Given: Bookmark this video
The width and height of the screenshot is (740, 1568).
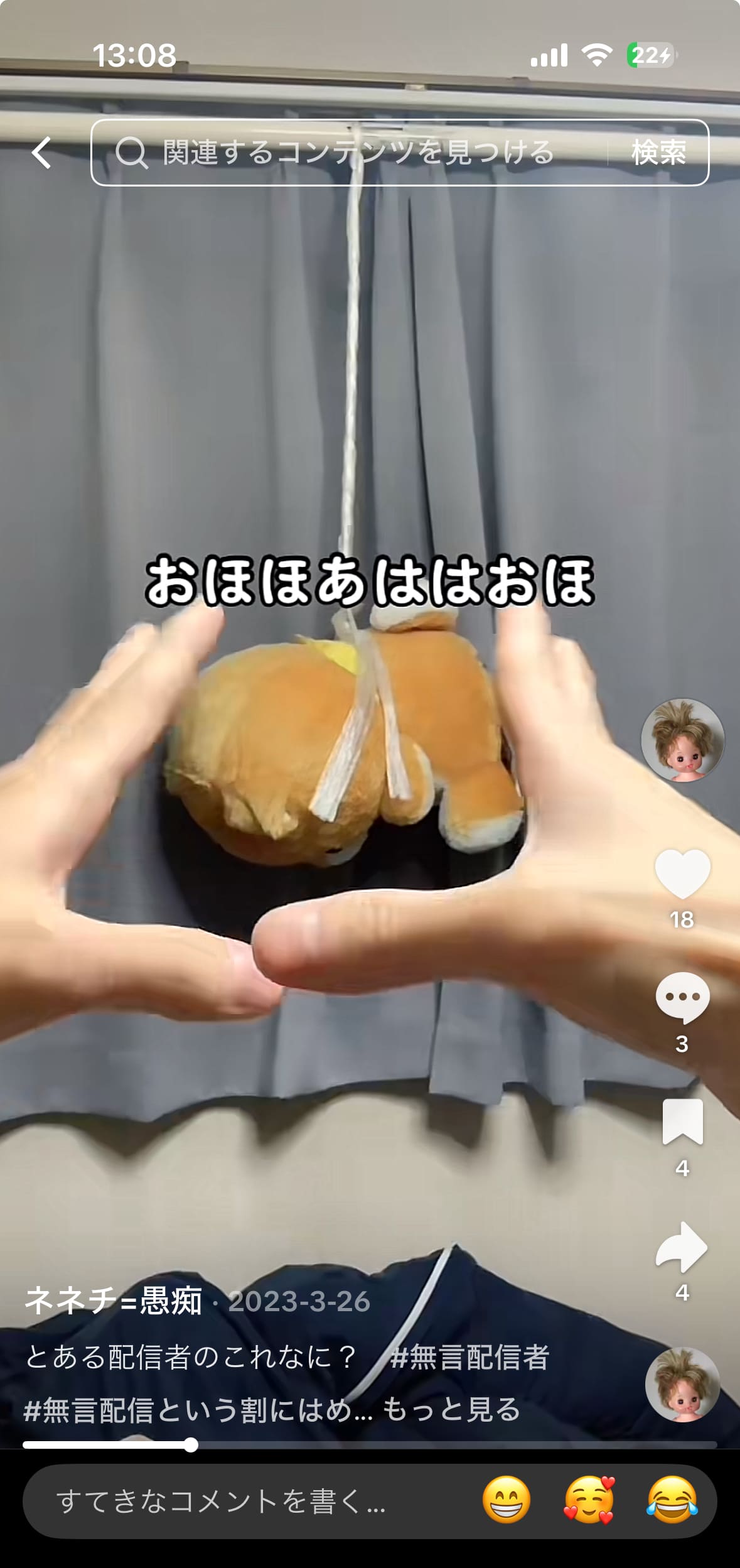Looking at the screenshot, I should point(682,1122).
